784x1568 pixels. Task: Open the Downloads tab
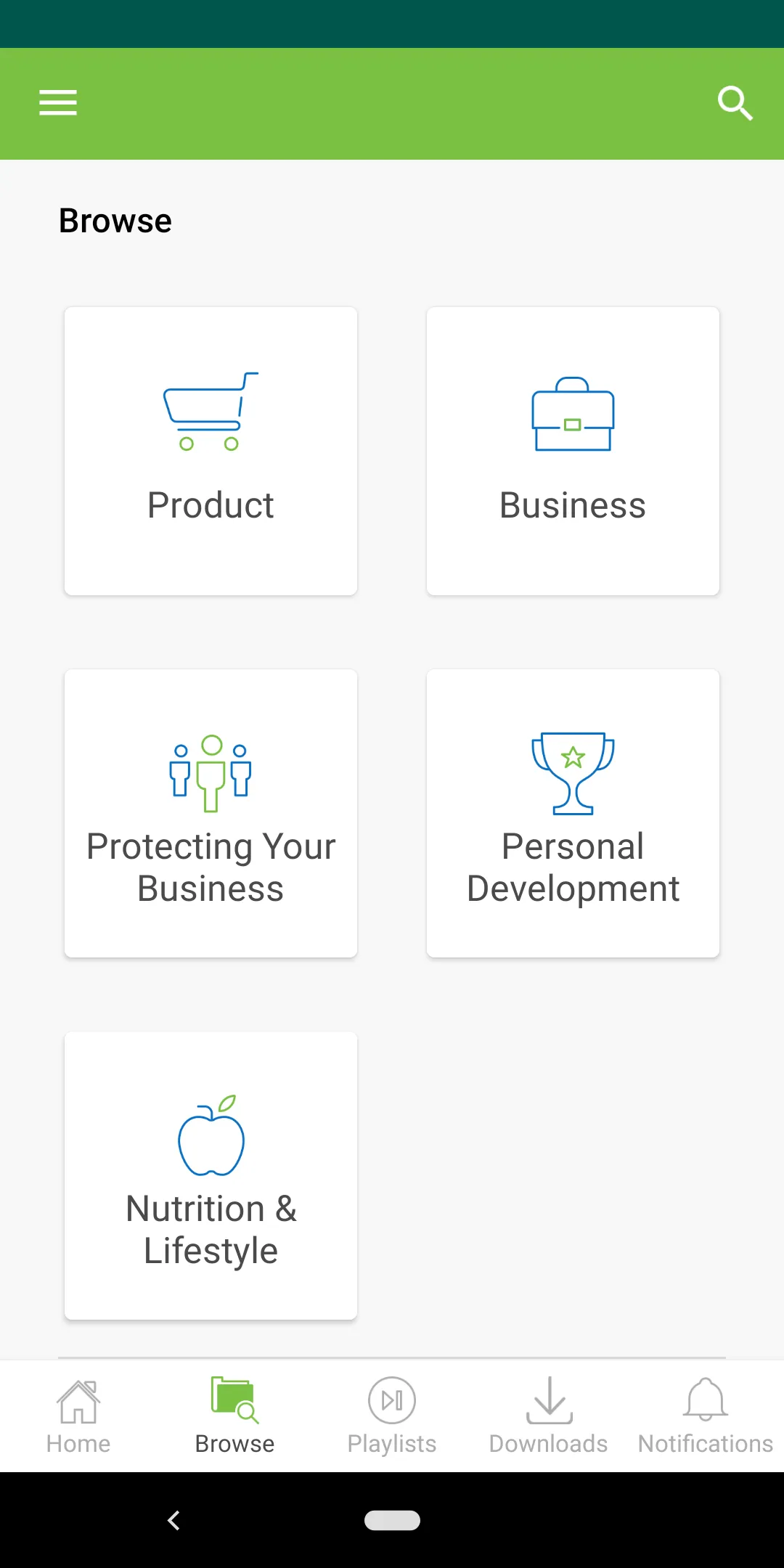(x=549, y=1416)
